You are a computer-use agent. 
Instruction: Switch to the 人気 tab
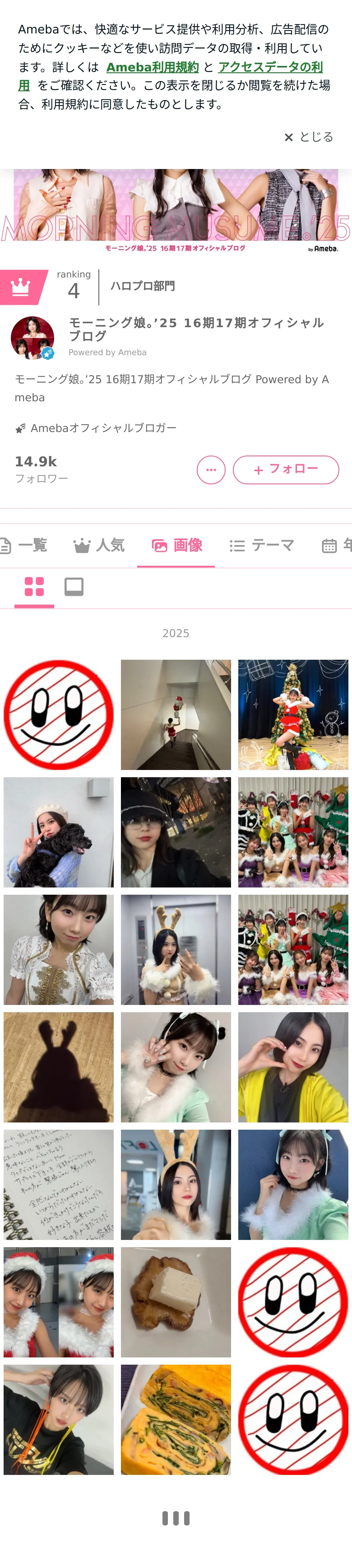click(99, 545)
